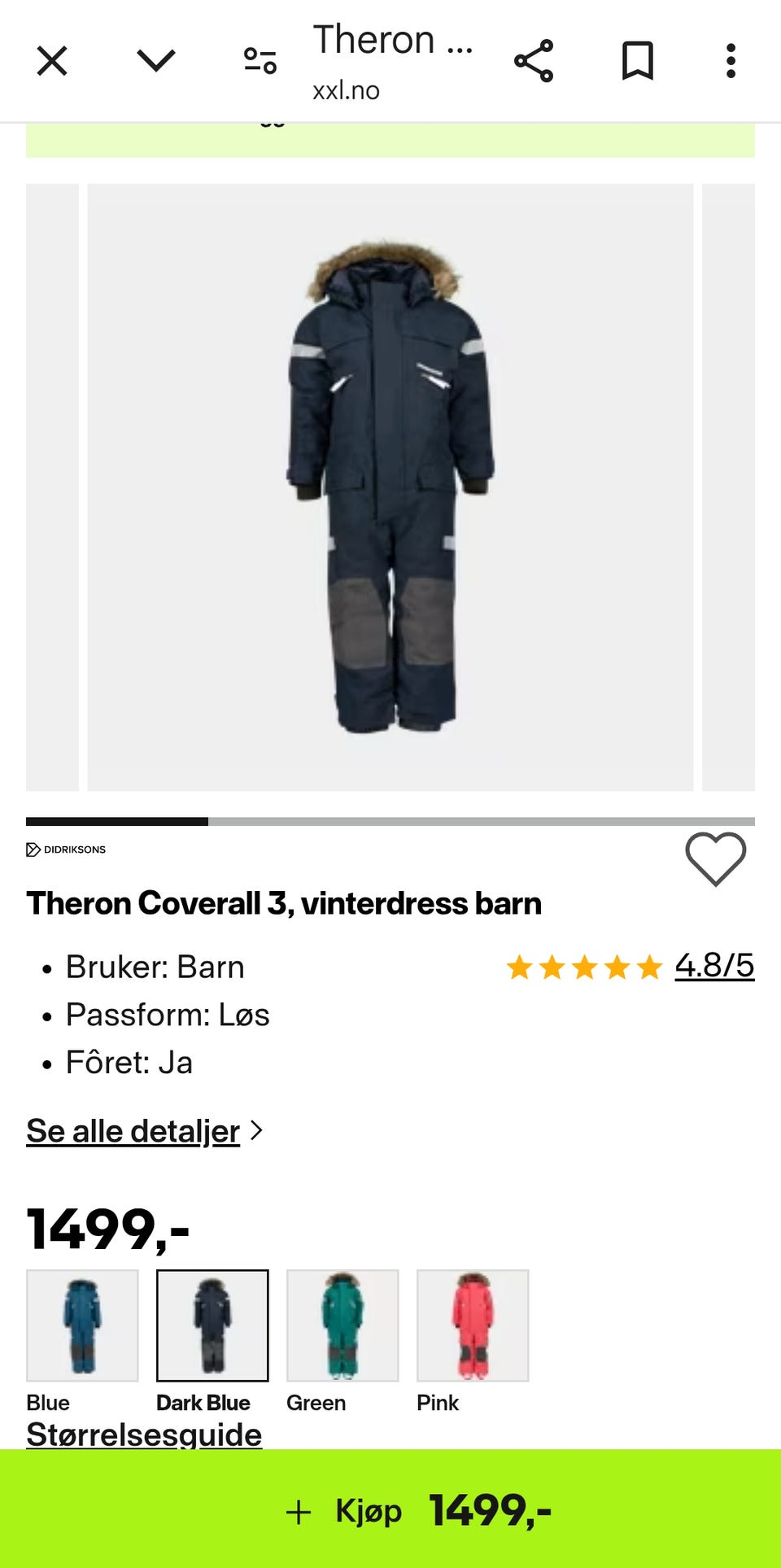
Task: Minimize the browser with the down chevron
Action: (155, 61)
